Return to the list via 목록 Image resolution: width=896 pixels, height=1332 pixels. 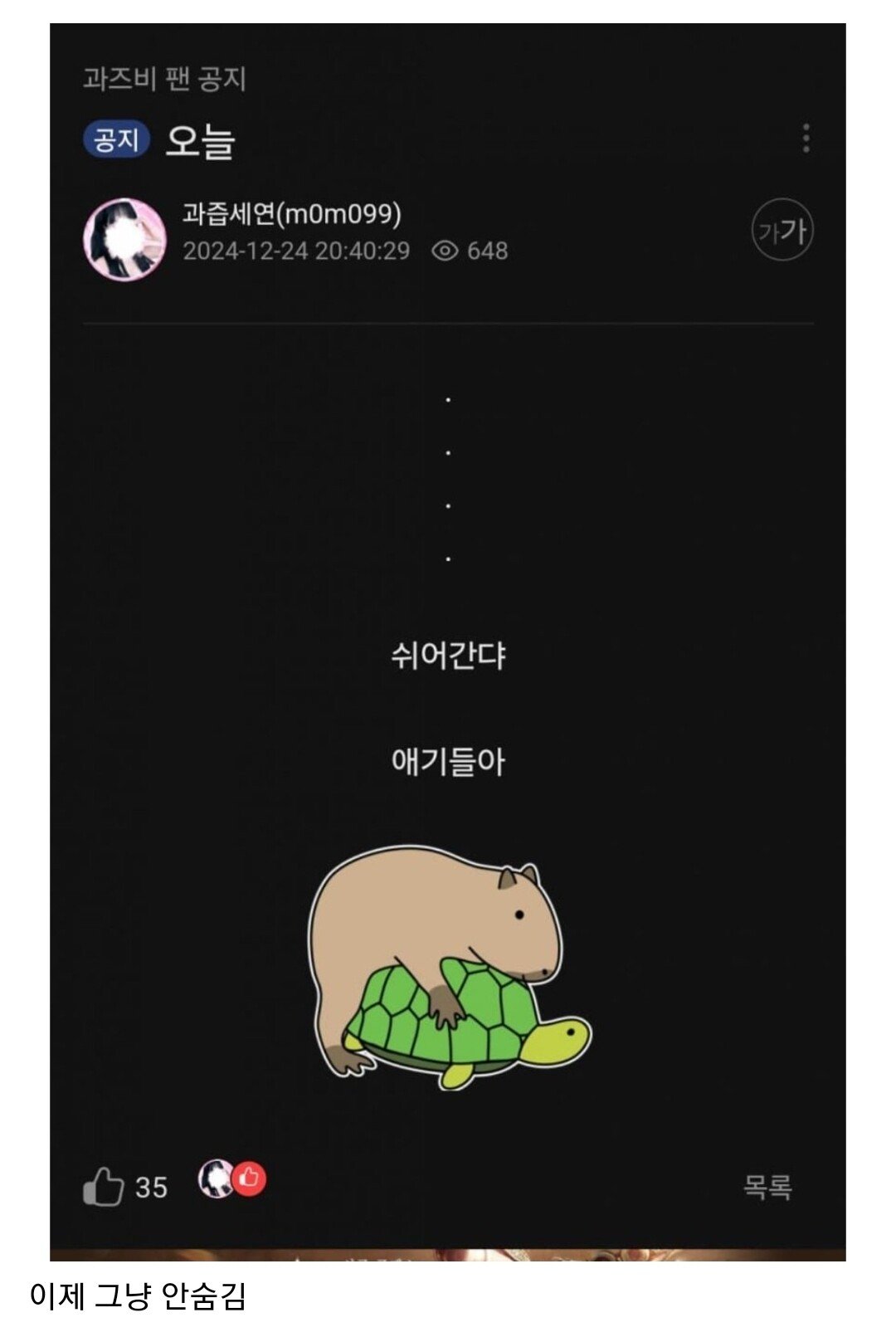click(x=767, y=1187)
